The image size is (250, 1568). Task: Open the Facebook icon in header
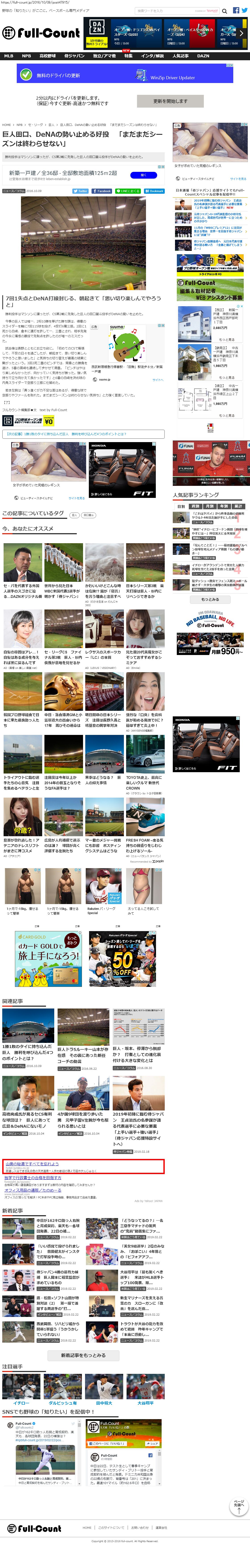point(236,10)
